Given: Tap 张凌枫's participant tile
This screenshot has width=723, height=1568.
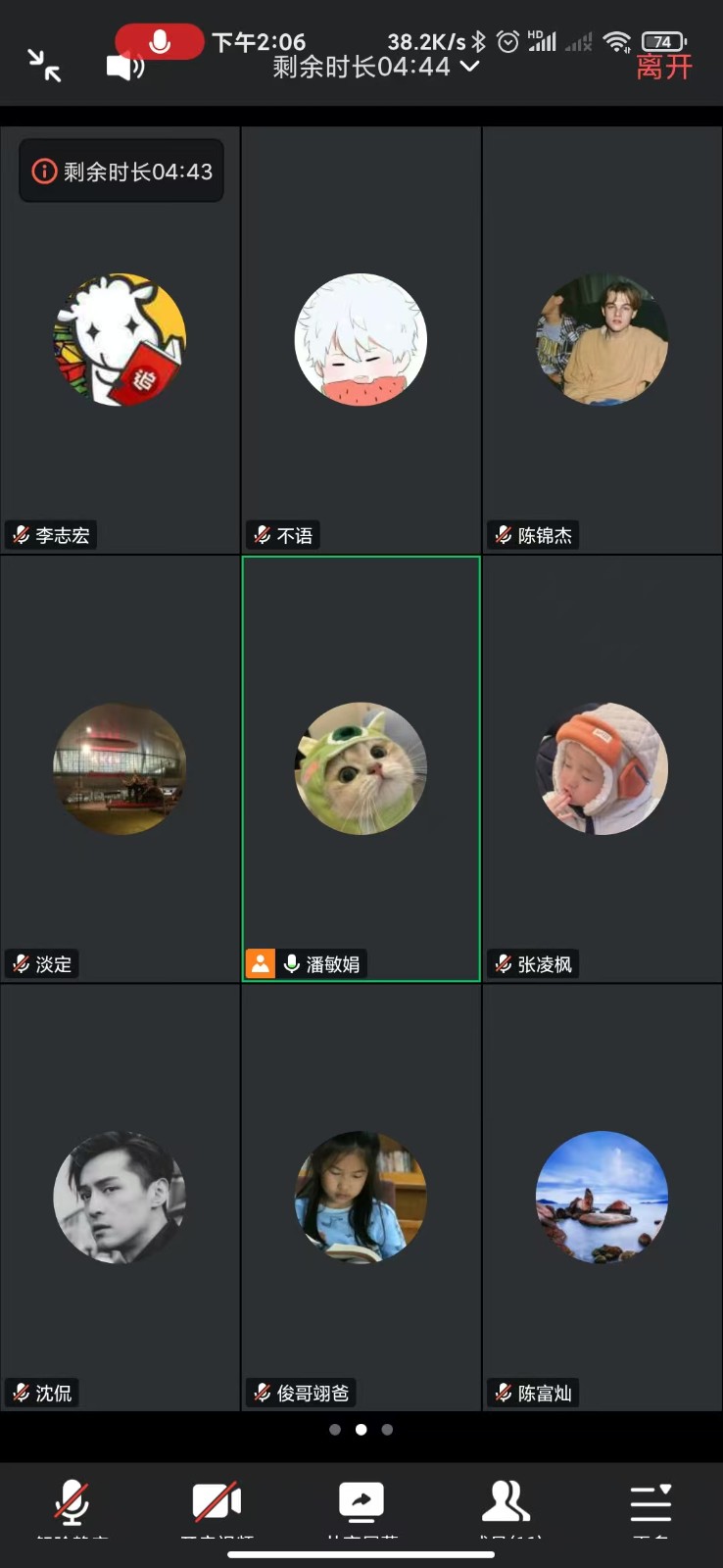Looking at the screenshot, I should 602,769.
